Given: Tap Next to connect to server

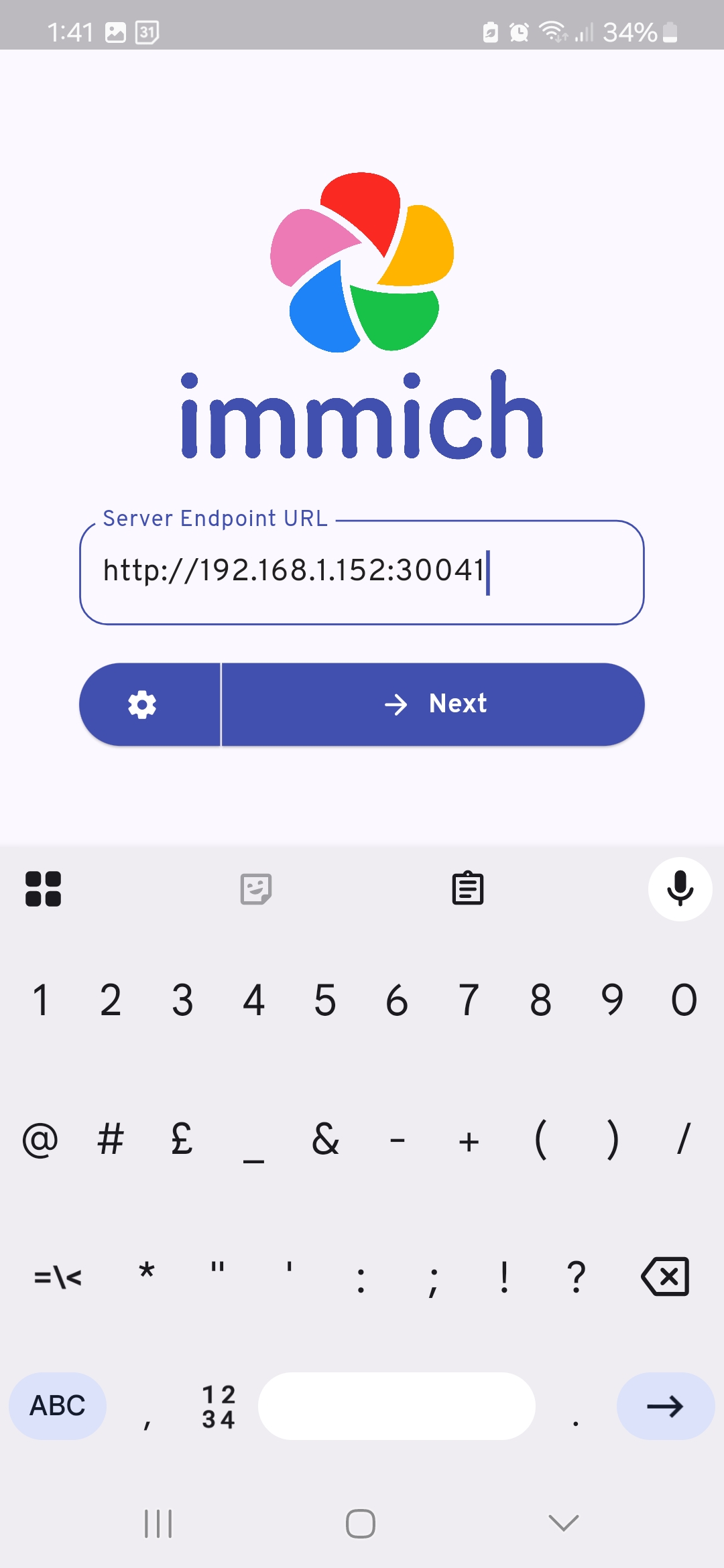Looking at the screenshot, I should point(433,704).
